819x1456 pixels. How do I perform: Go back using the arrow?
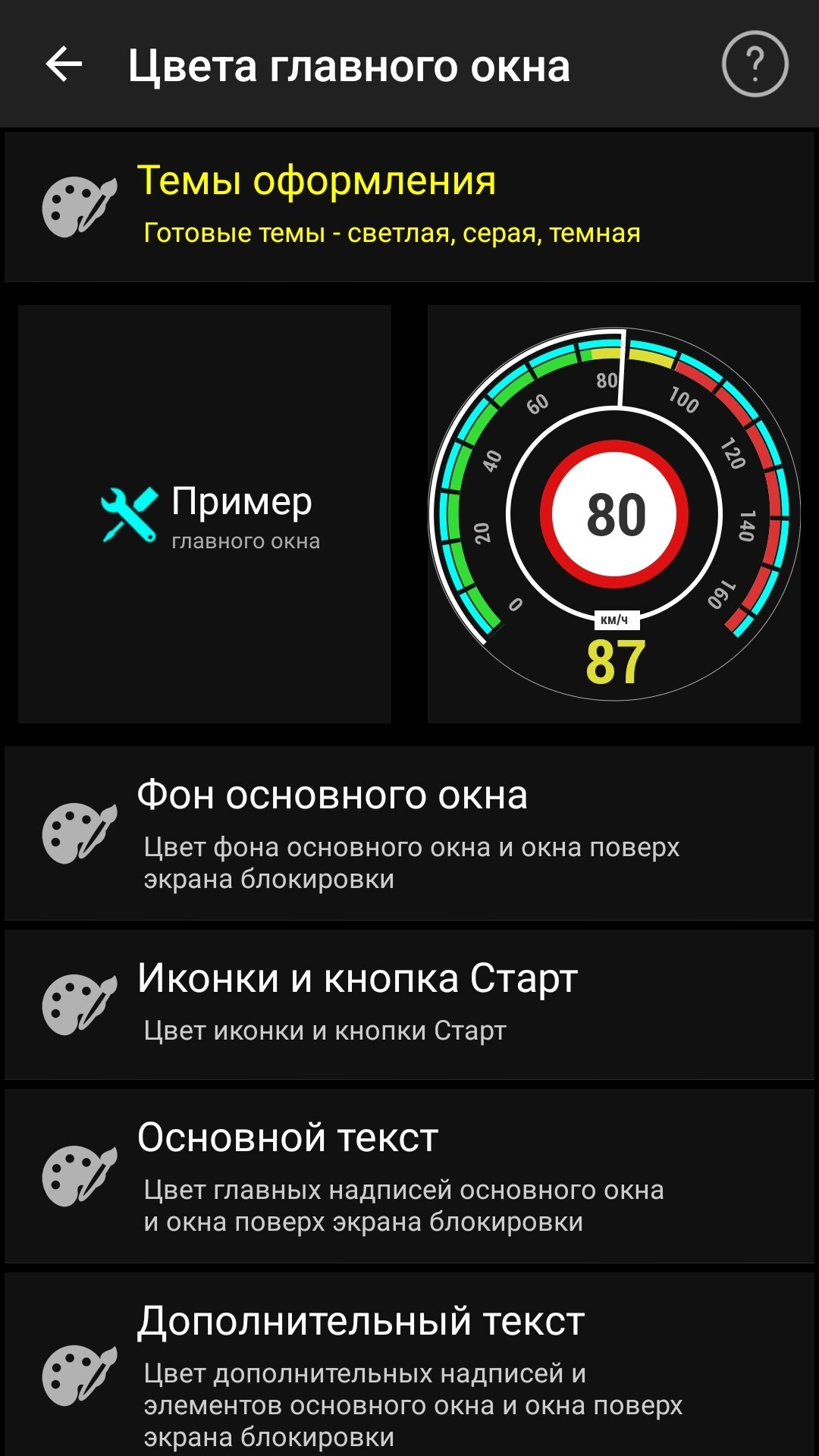tap(64, 64)
